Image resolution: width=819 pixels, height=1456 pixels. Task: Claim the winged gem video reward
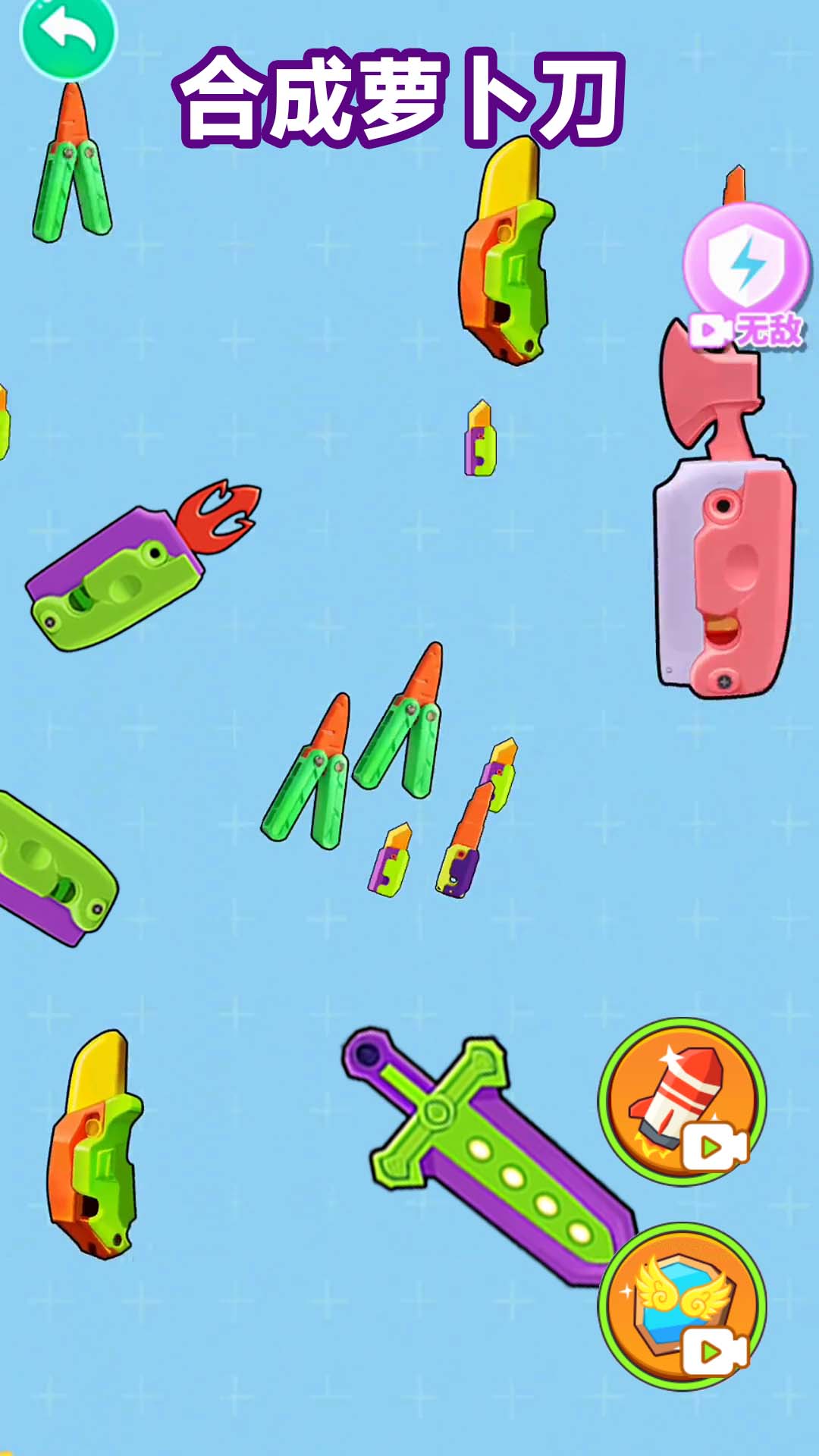point(682,1306)
